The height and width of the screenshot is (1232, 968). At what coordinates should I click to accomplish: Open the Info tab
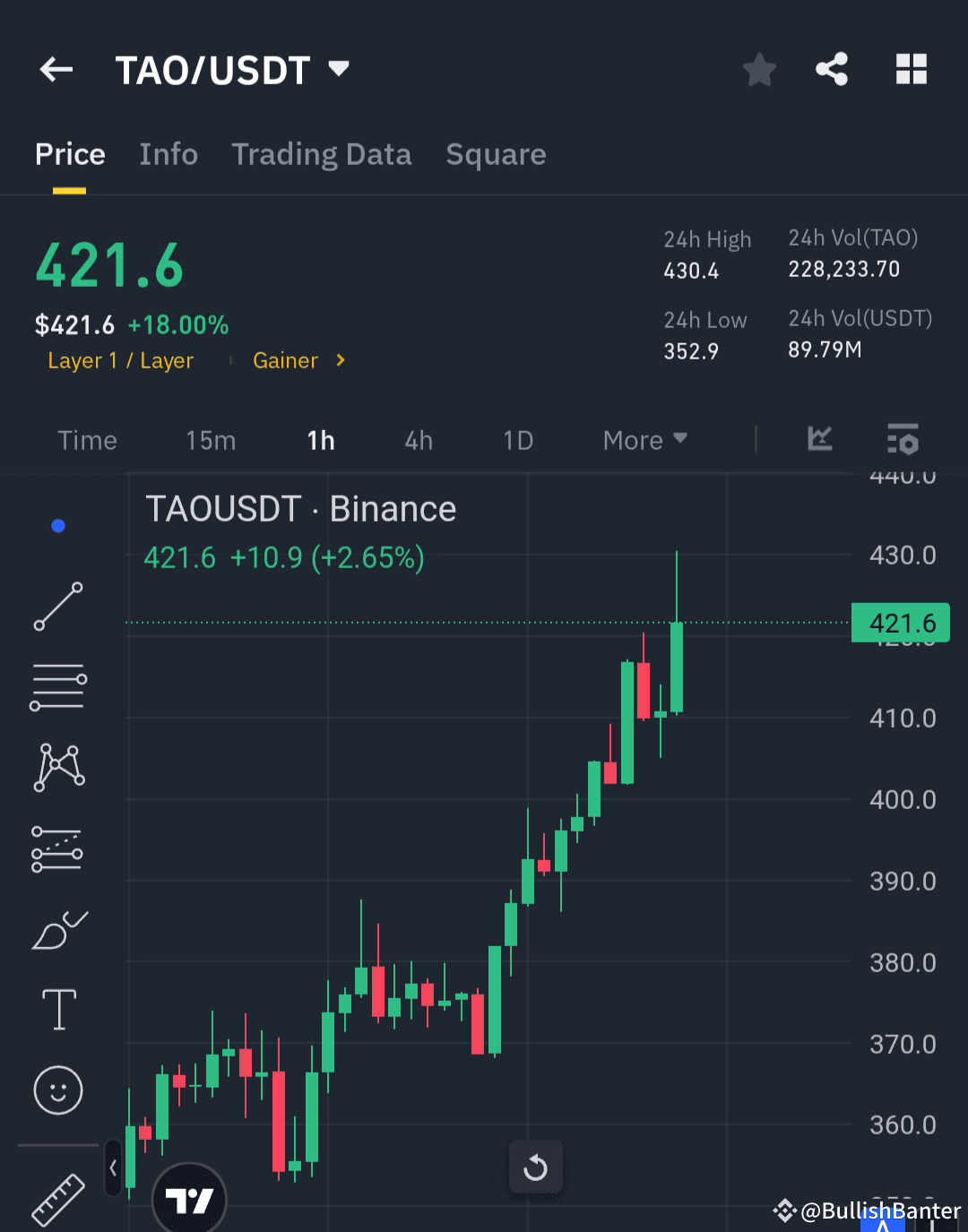(x=169, y=154)
